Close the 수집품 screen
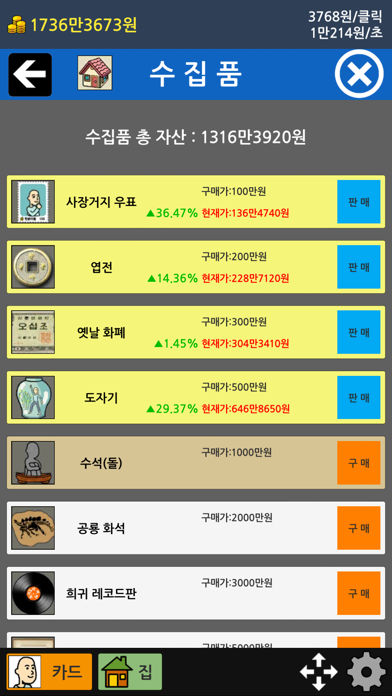The height and width of the screenshot is (696, 392). point(359,74)
